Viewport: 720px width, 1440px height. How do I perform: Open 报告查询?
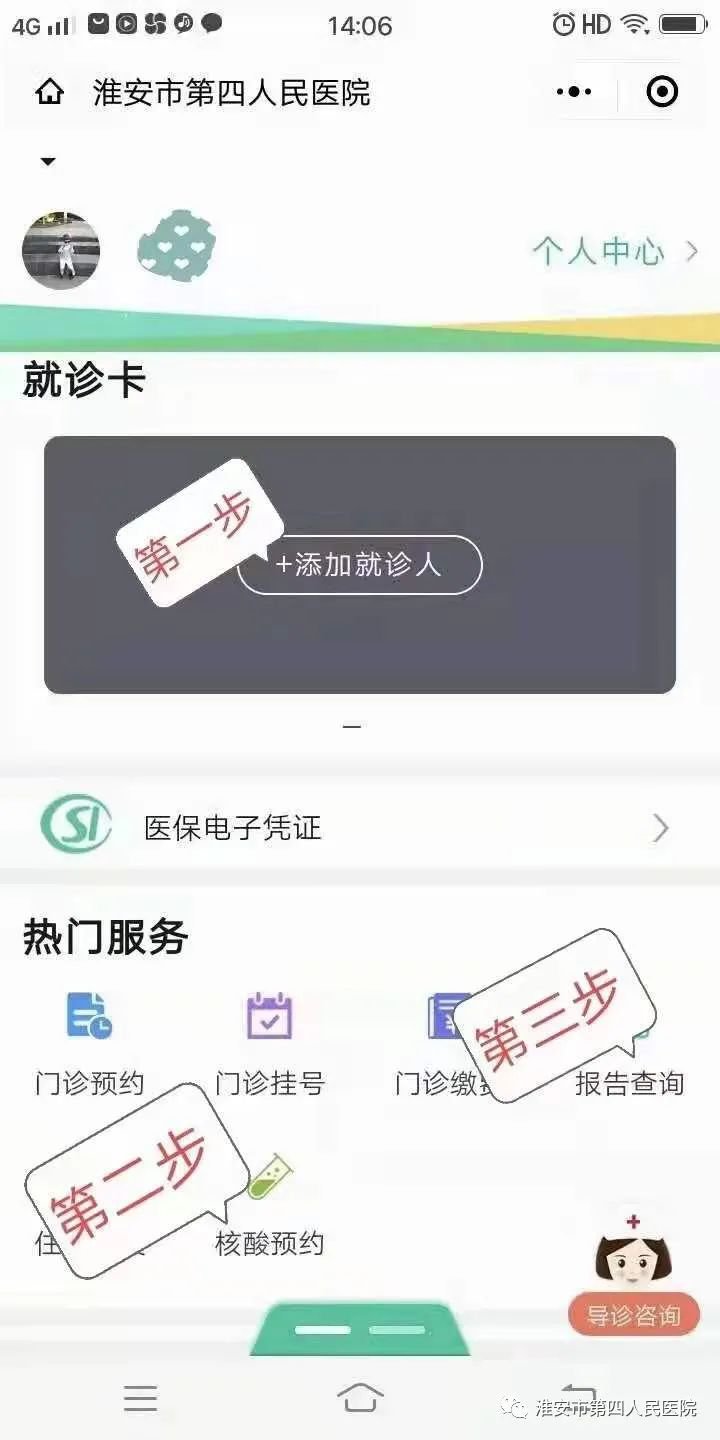pos(629,1081)
